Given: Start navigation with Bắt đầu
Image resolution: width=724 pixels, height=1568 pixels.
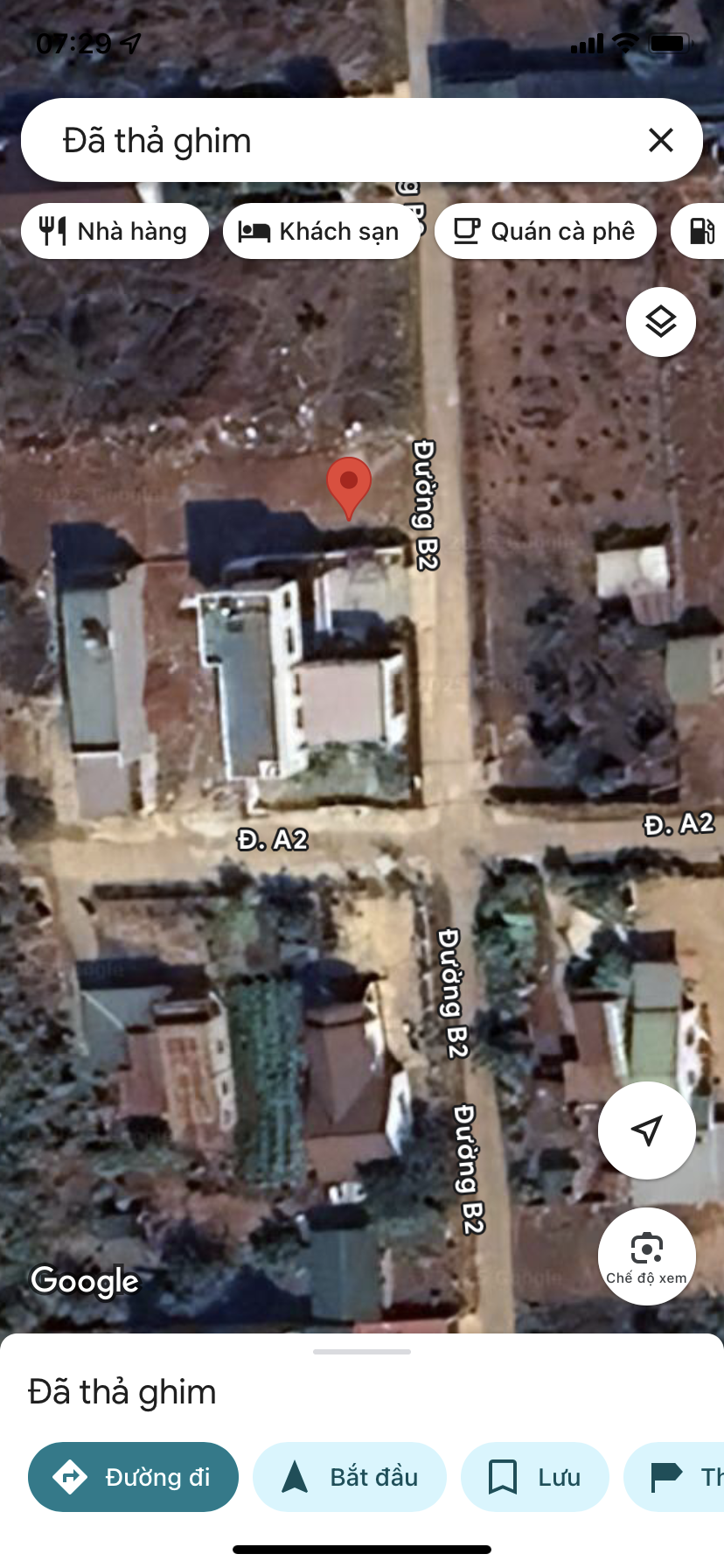Looking at the screenshot, I should [x=350, y=1477].
